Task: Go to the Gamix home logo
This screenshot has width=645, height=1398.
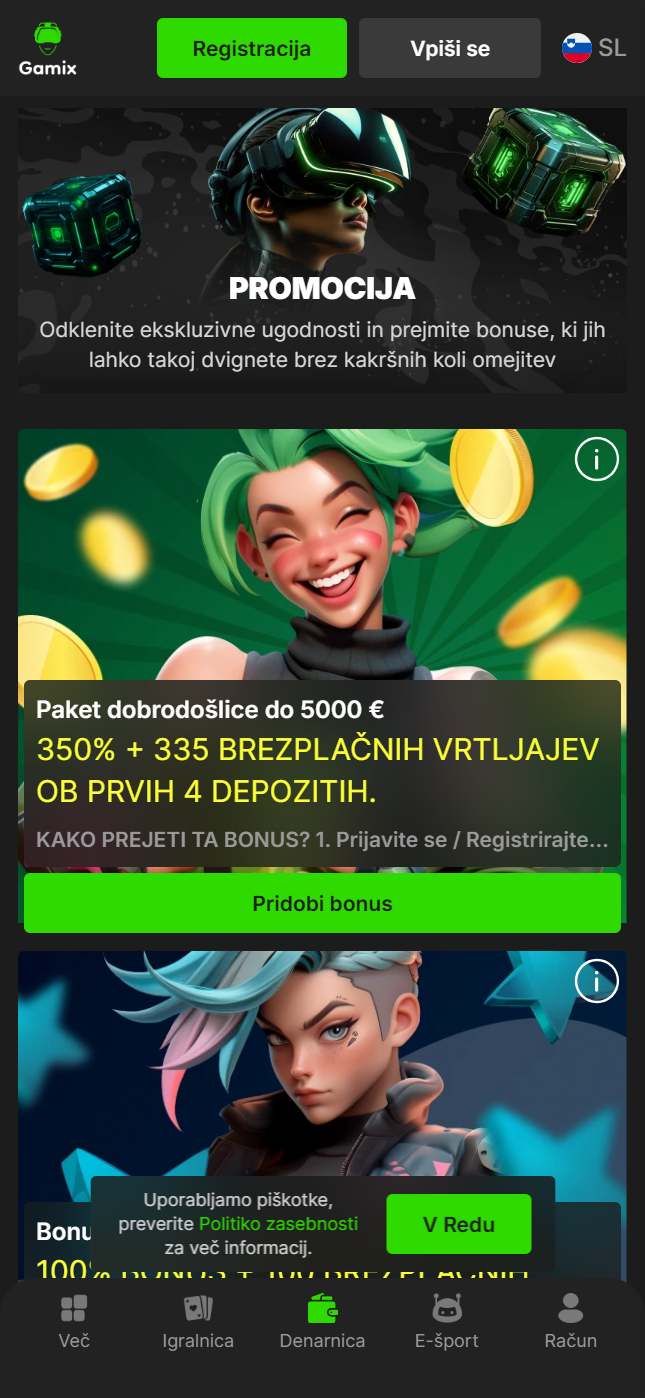Action: (x=47, y=48)
